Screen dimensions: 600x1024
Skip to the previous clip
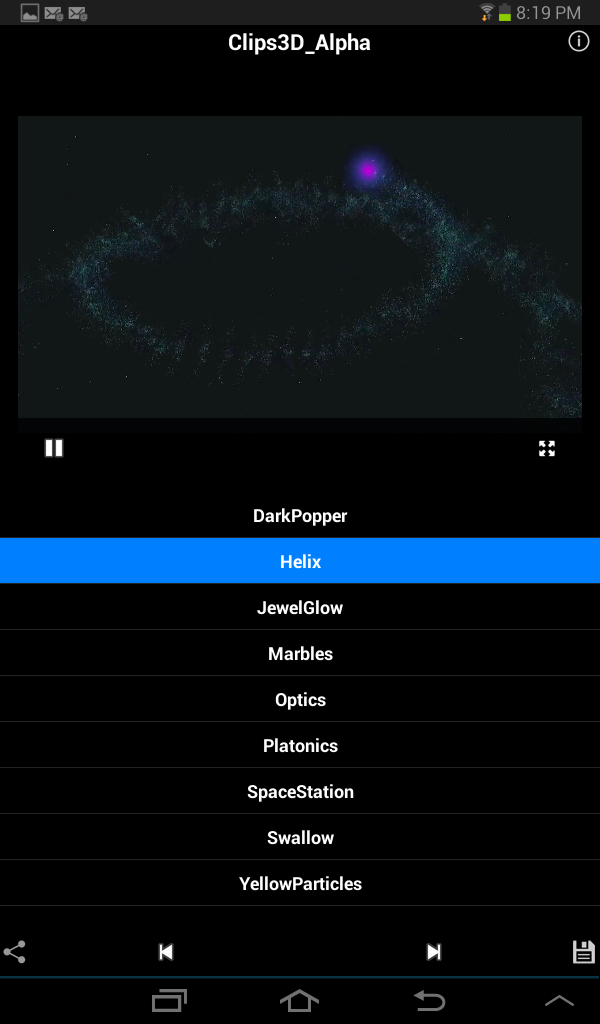click(x=166, y=952)
